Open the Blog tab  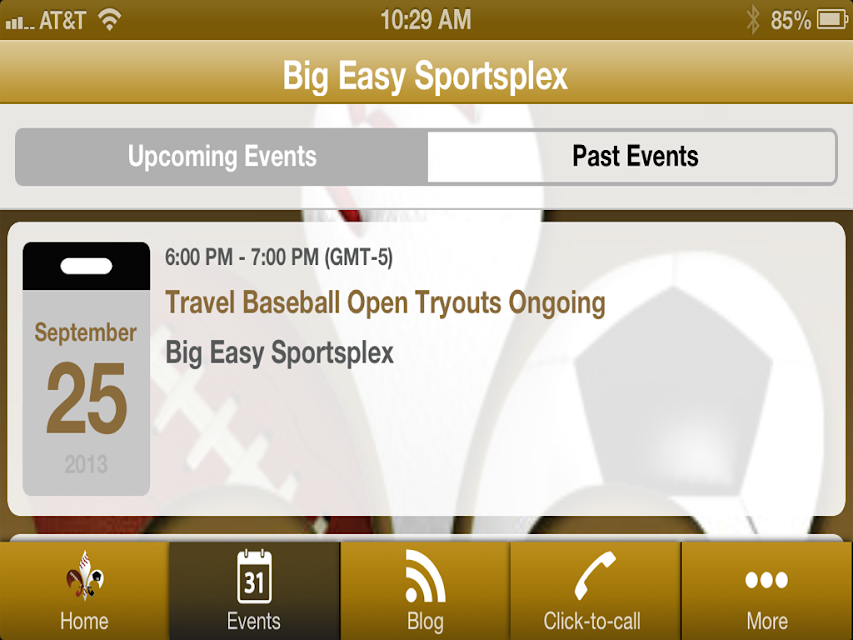425,592
